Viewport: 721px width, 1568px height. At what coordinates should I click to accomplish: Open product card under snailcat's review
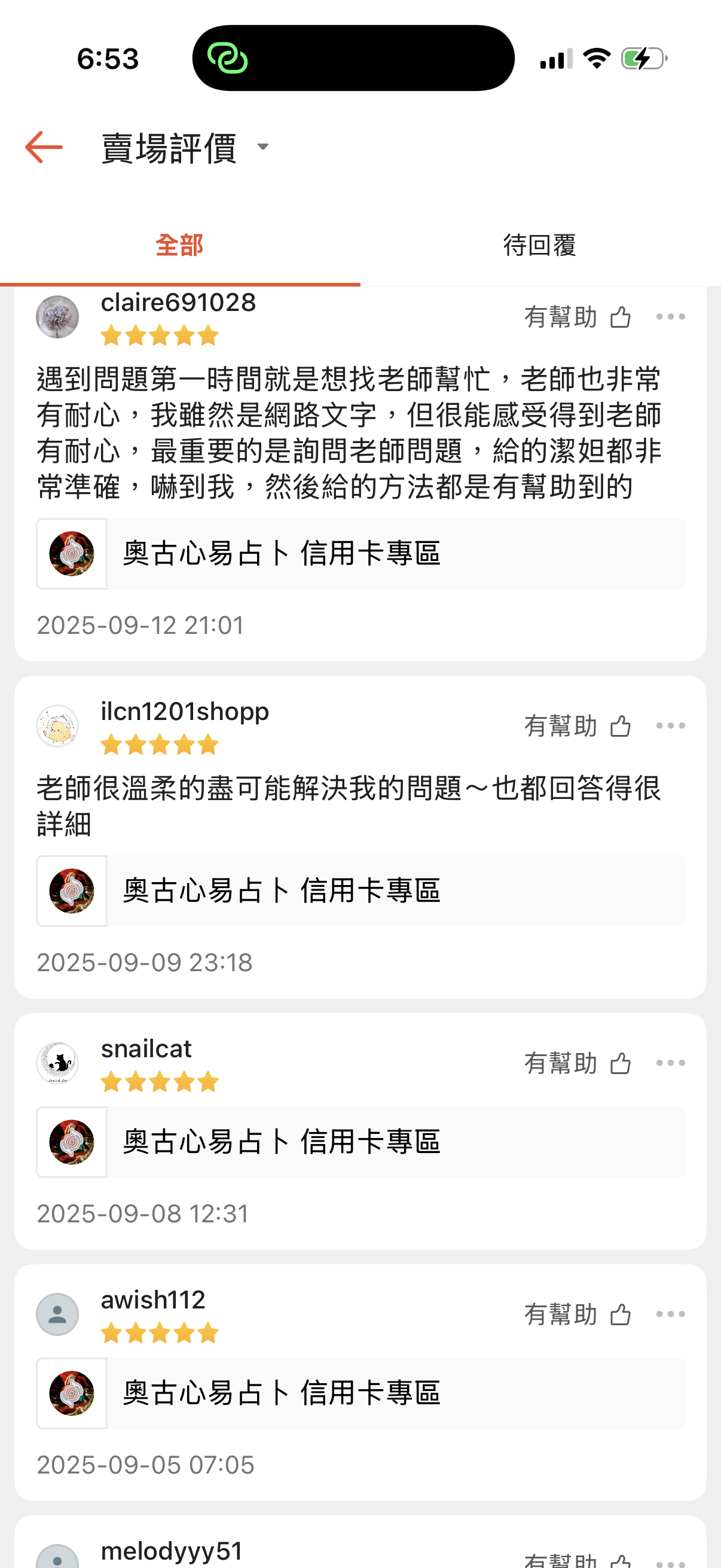[x=360, y=1142]
